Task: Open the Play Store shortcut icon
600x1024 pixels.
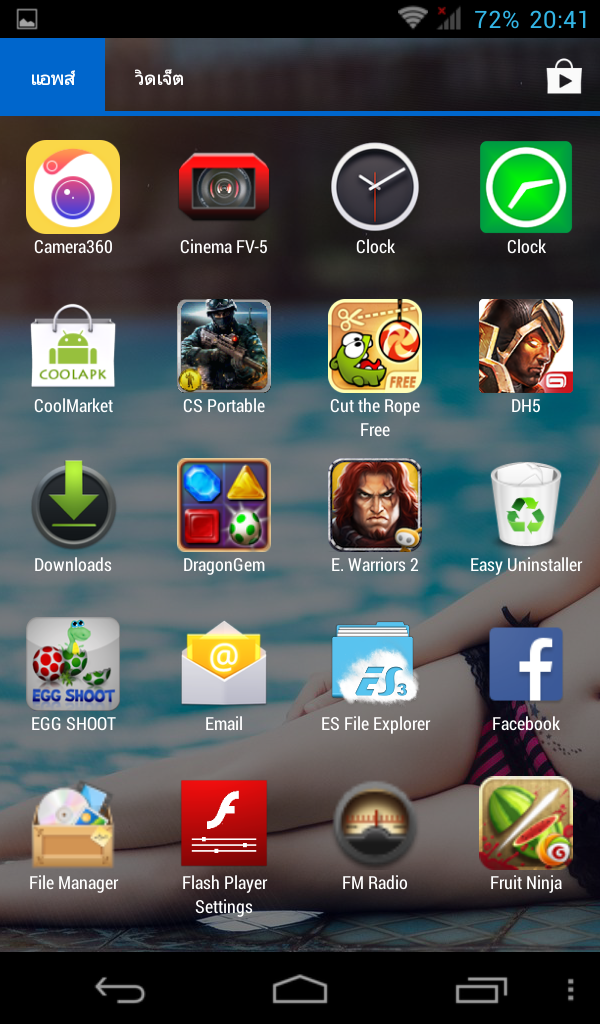Action: coord(564,76)
